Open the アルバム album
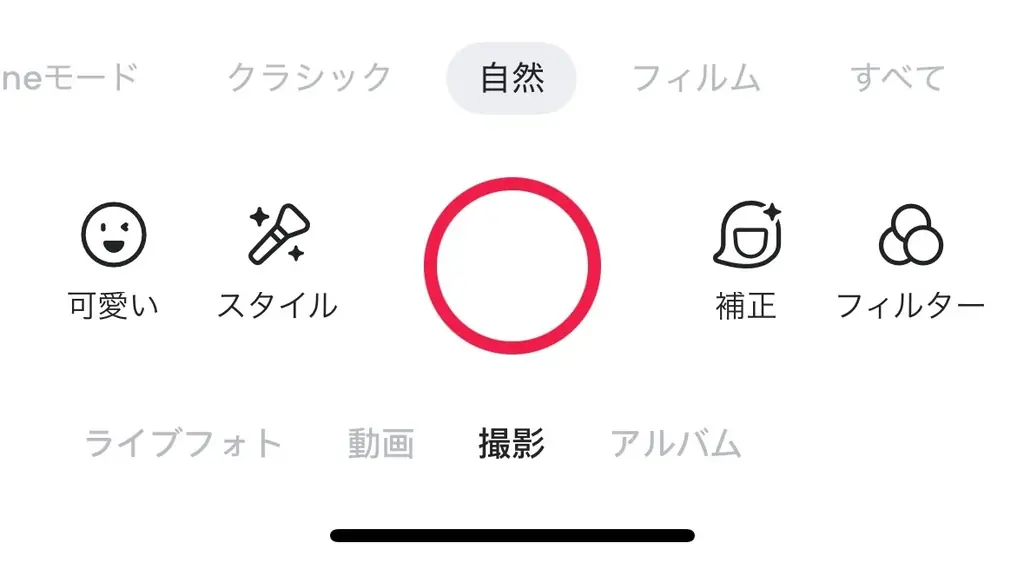This screenshot has height=563, width=1024. [676, 443]
